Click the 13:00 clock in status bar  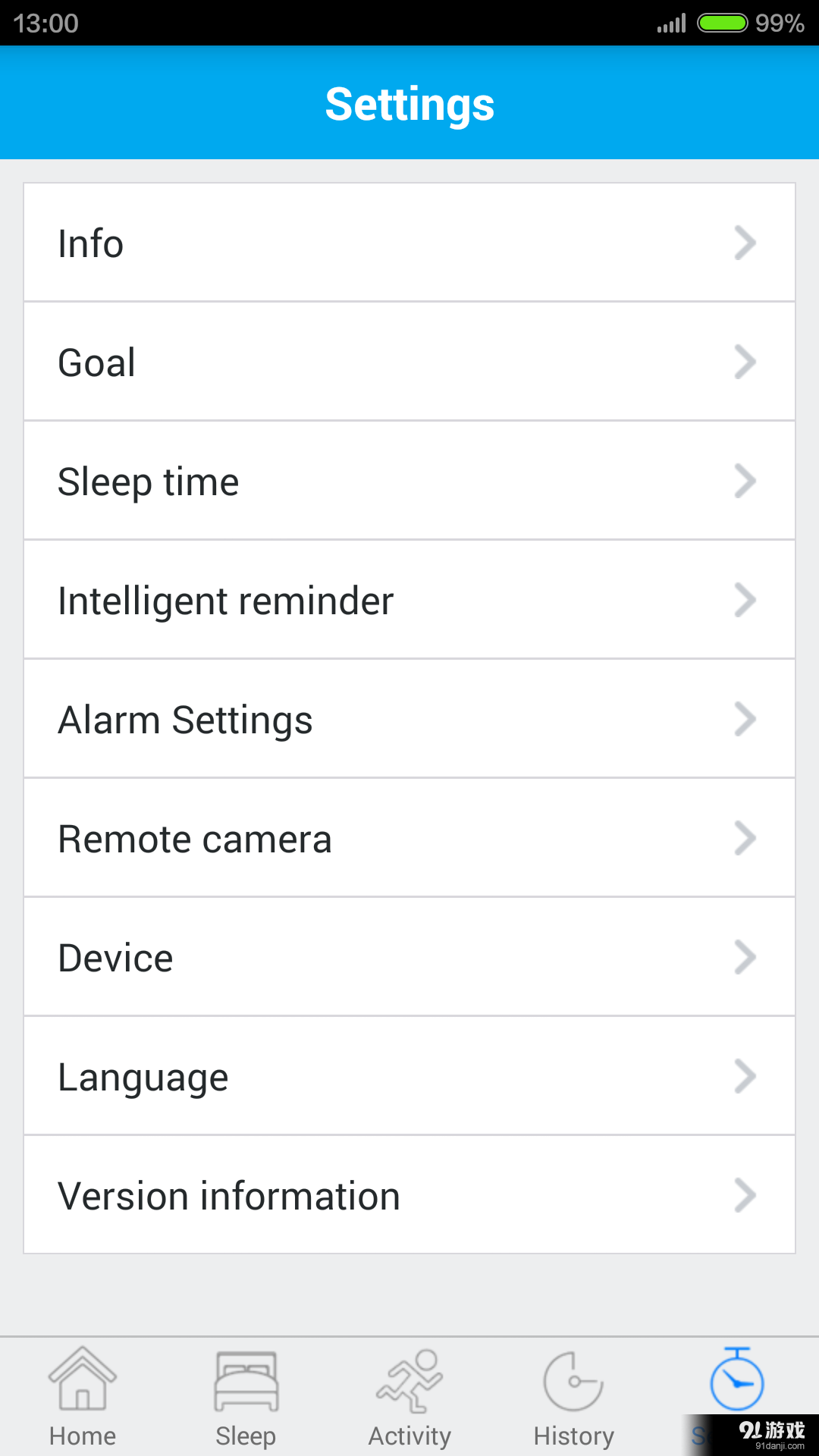coord(47,23)
